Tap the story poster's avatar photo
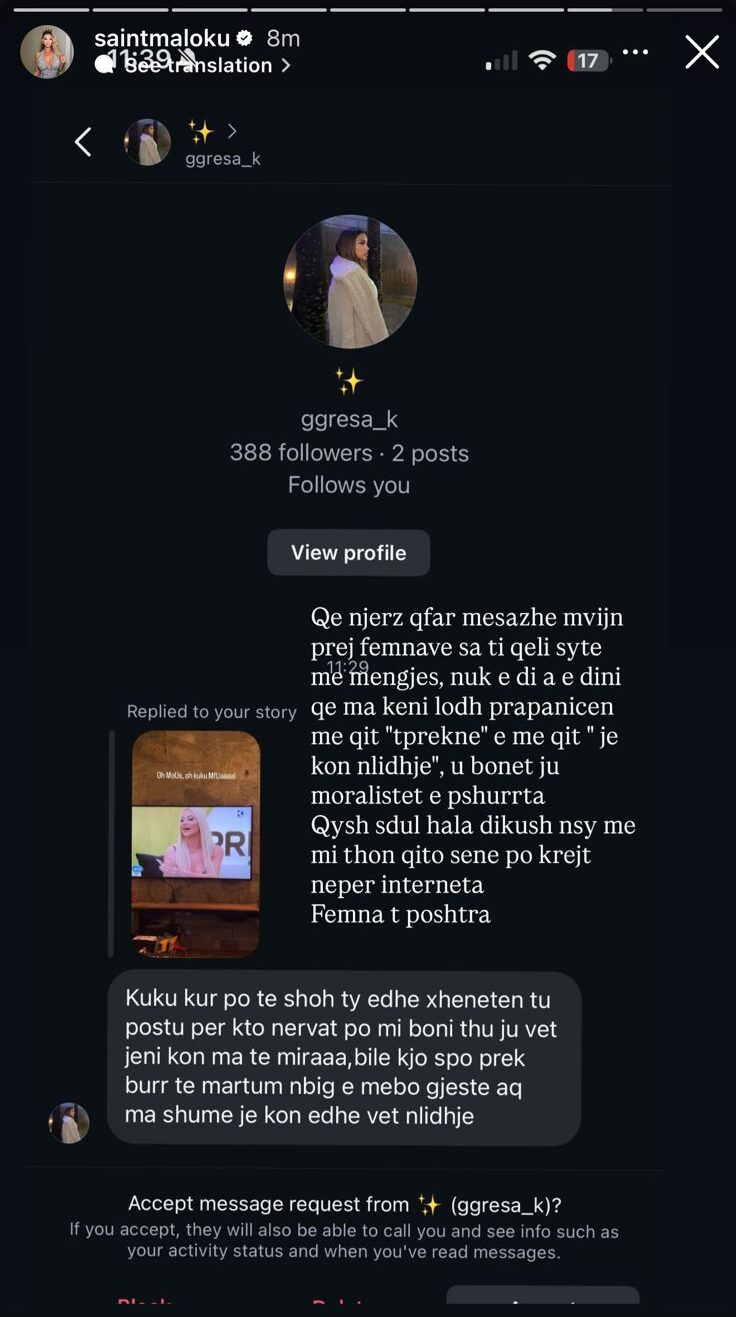The height and width of the screenshot is (1317, 736). tap(47, 52)
